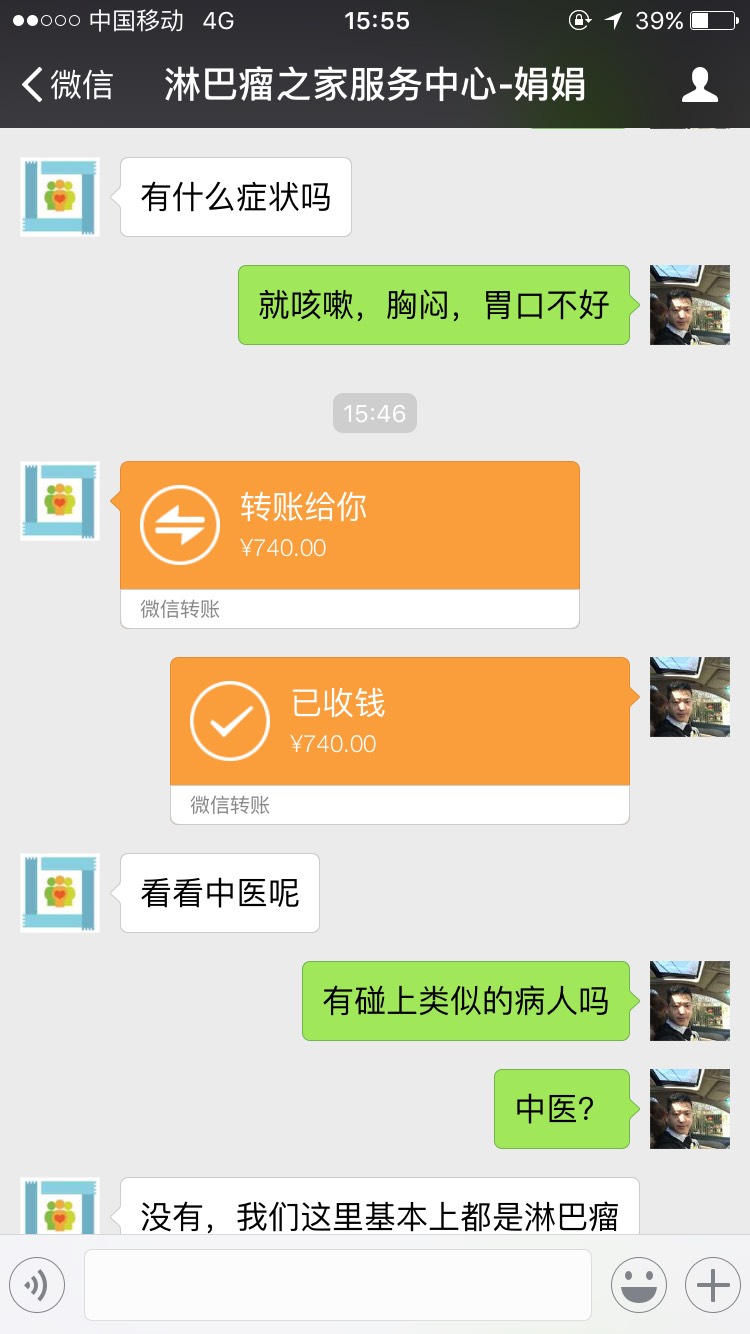Switch to voice input mode
This screenshot has width=750, height=1334.
(37, 1285)
